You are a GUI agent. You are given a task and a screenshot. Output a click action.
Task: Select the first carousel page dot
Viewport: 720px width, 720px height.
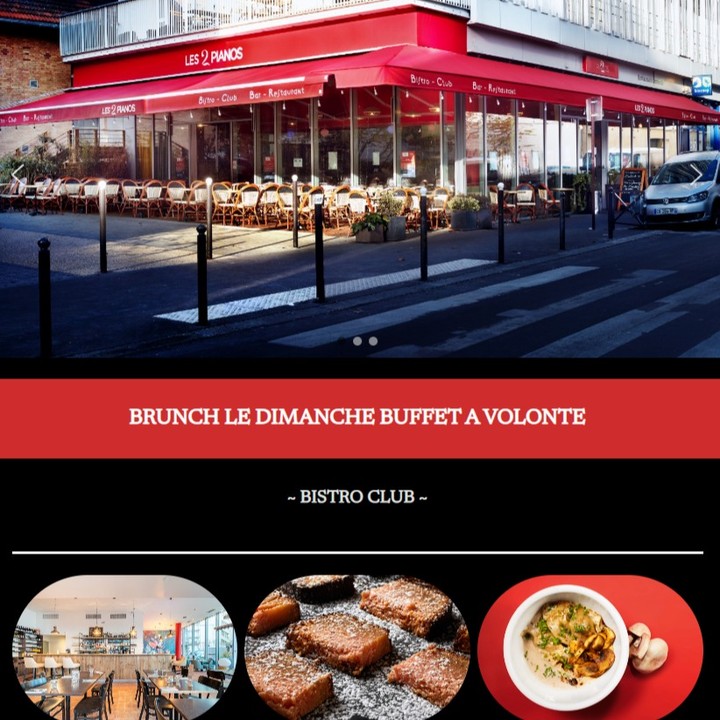pyautogui.click(x=357, y=341)
